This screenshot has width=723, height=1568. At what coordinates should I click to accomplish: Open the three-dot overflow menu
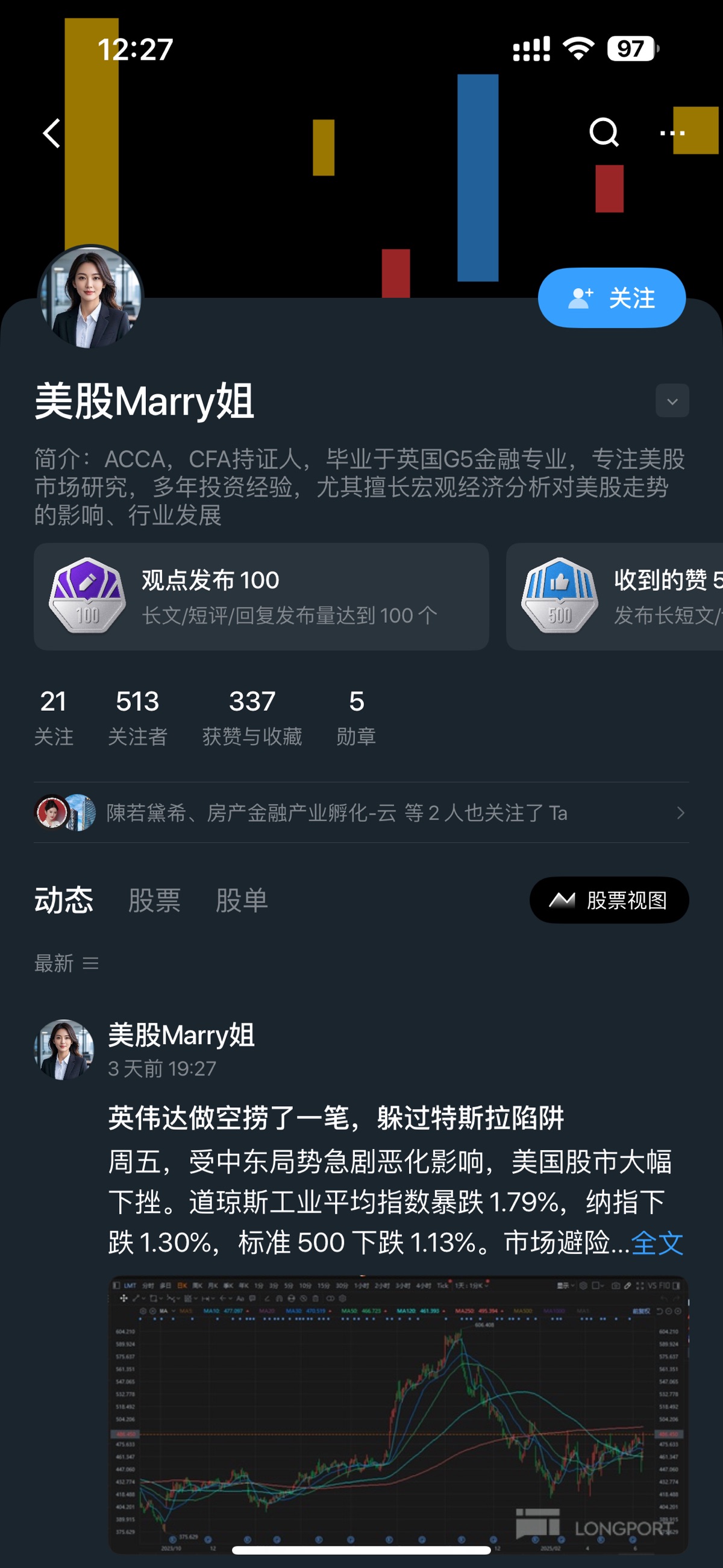tap(672, 133)
